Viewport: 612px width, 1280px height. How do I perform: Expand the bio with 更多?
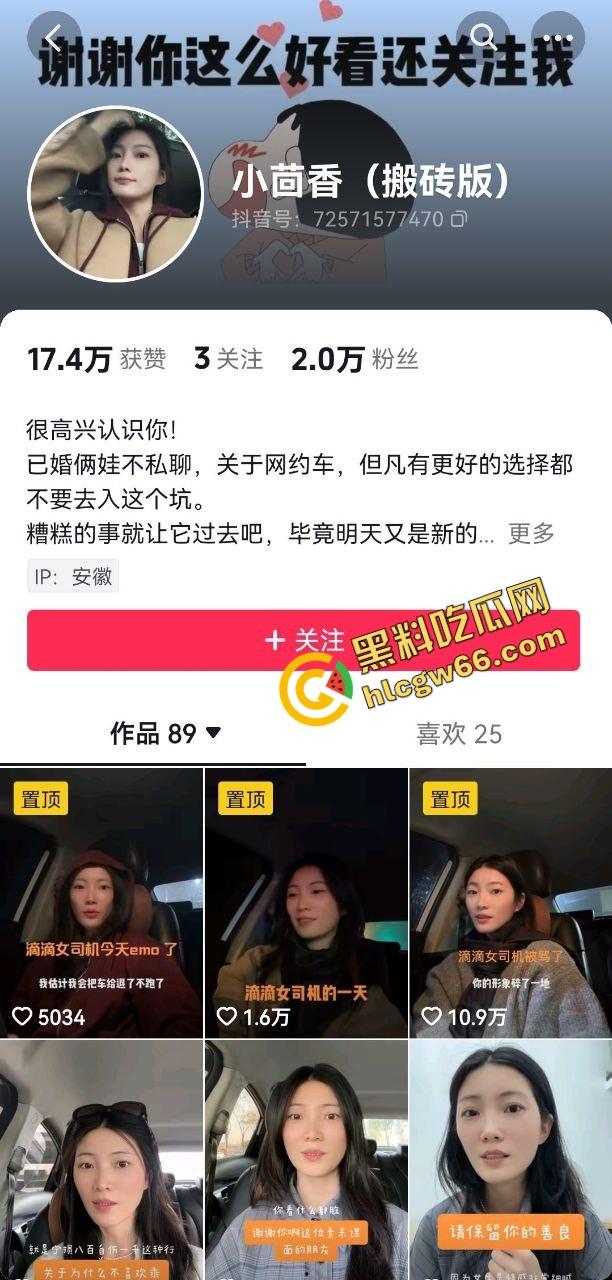tap(531, 534)
